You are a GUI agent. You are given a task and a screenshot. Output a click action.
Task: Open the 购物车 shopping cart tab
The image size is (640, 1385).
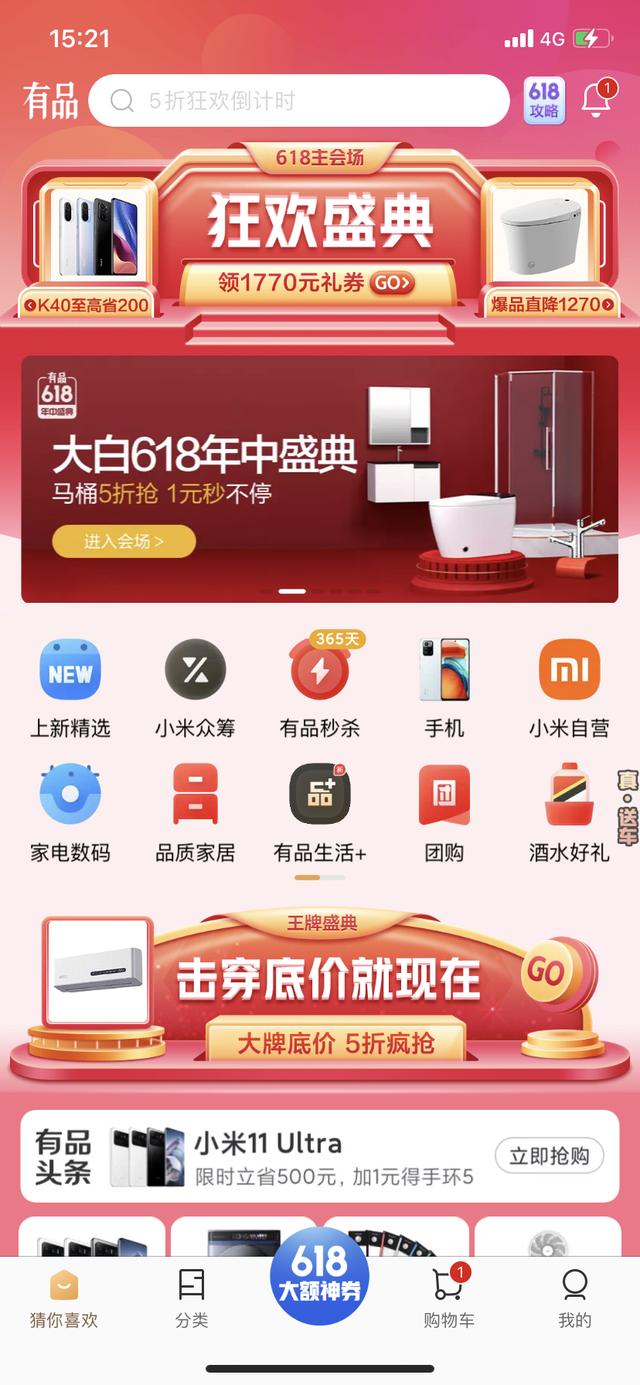click(448, 1298)
